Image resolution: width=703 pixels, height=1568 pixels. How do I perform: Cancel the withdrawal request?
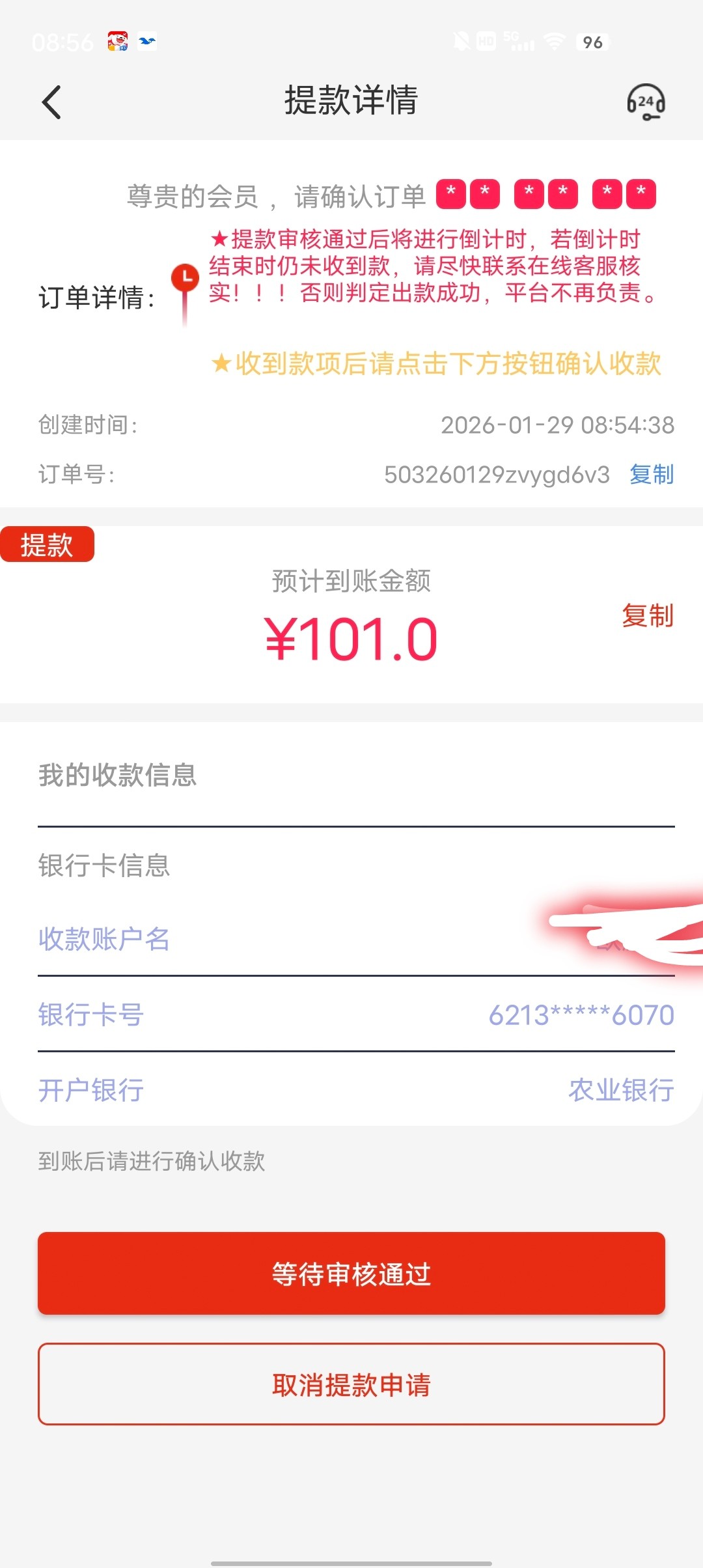[351, 1384]
